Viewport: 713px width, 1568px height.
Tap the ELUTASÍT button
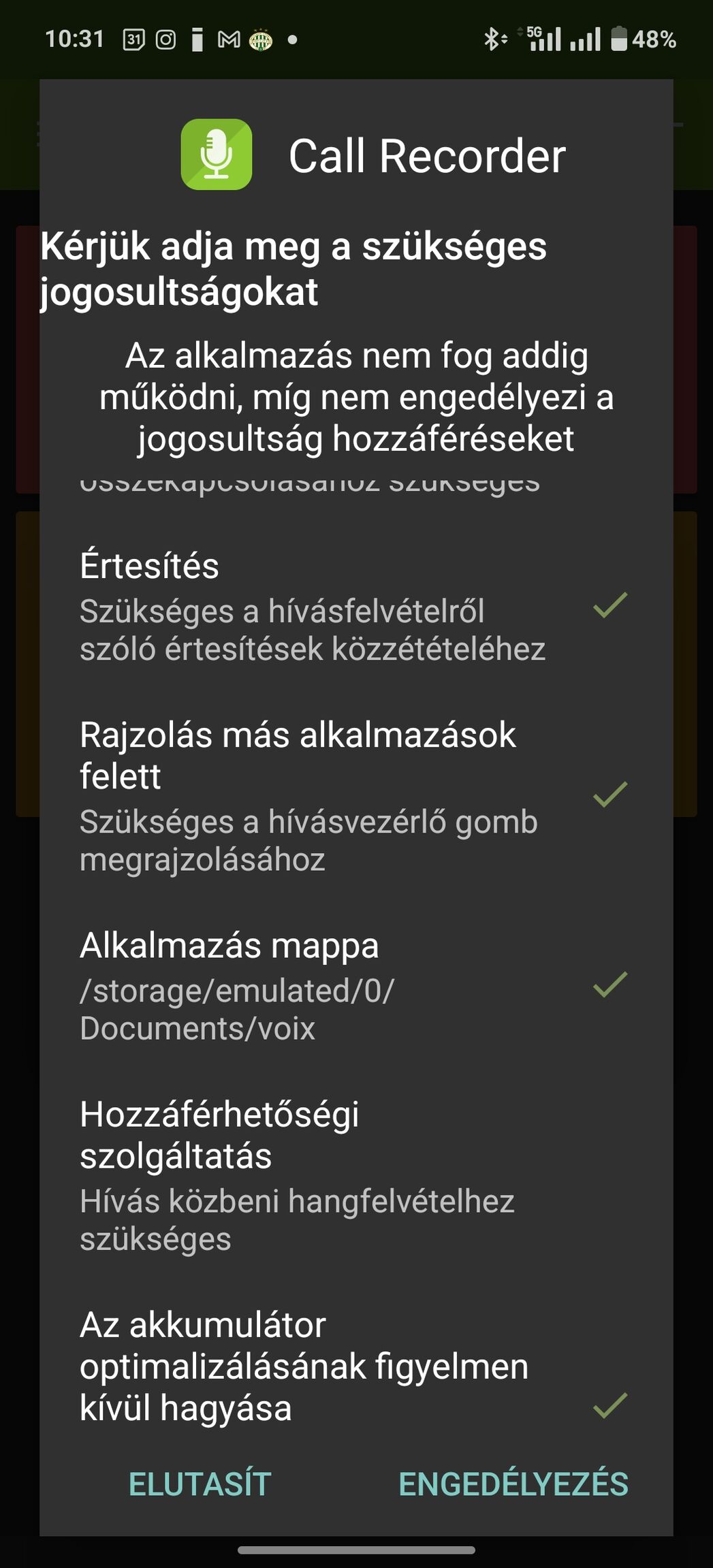tap(200, 1484)
